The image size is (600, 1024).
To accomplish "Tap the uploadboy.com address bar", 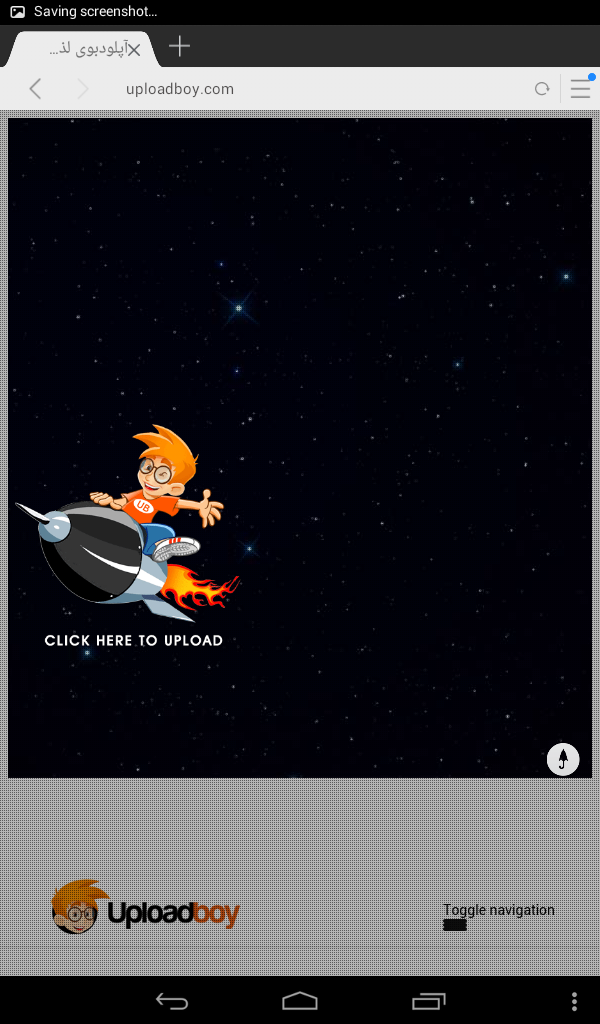I will pyautogui.click(x=300, y=89).
